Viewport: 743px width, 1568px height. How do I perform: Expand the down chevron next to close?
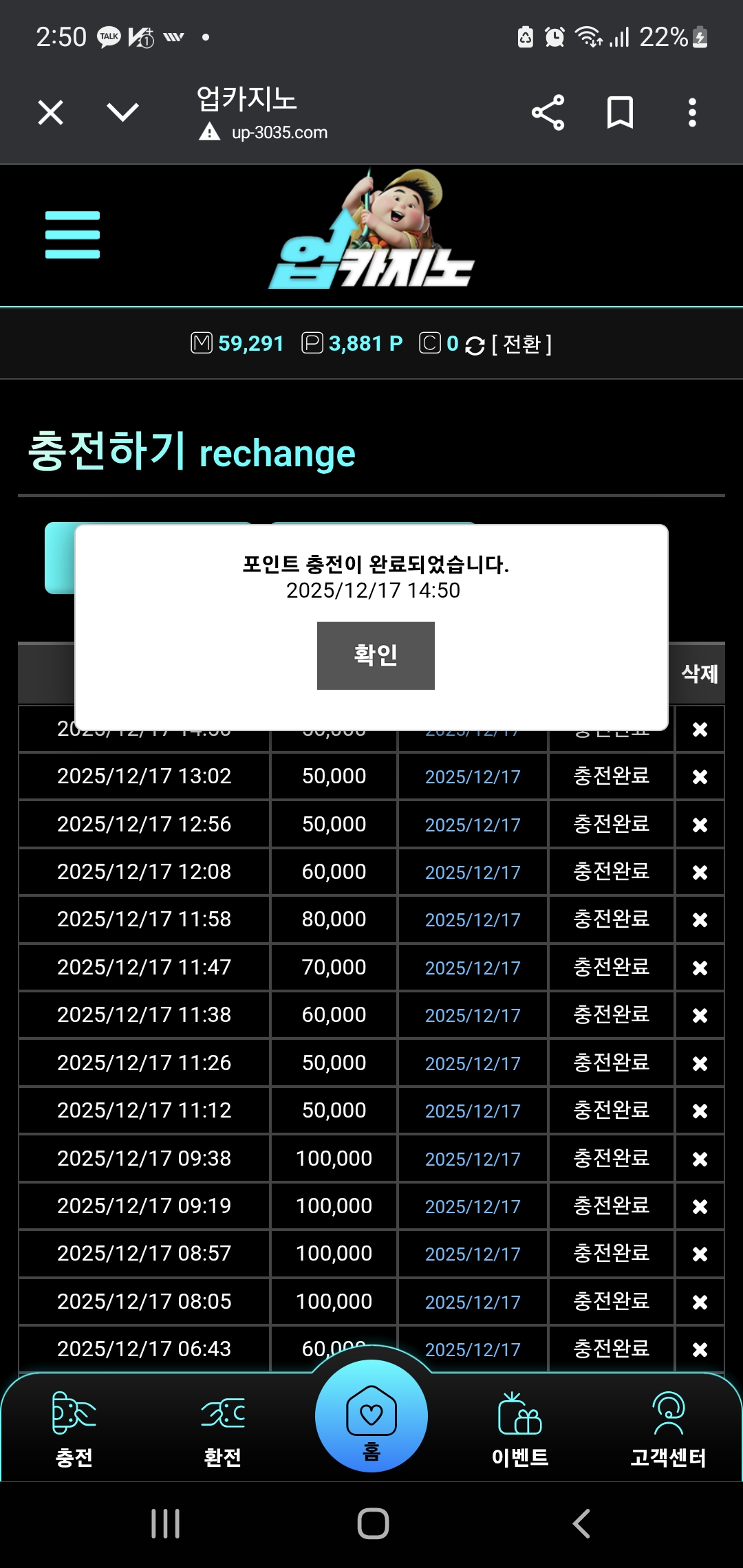[x=123, y=112]
